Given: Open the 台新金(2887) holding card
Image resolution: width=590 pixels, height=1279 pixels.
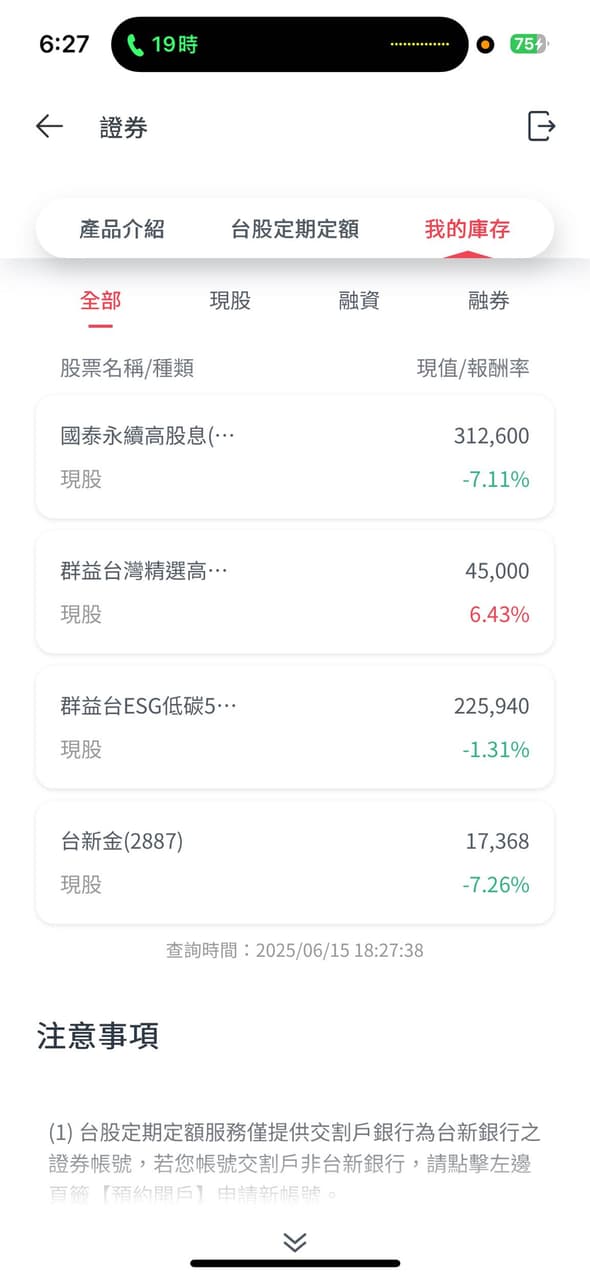Looking at the screenshot, I should 295,862.
